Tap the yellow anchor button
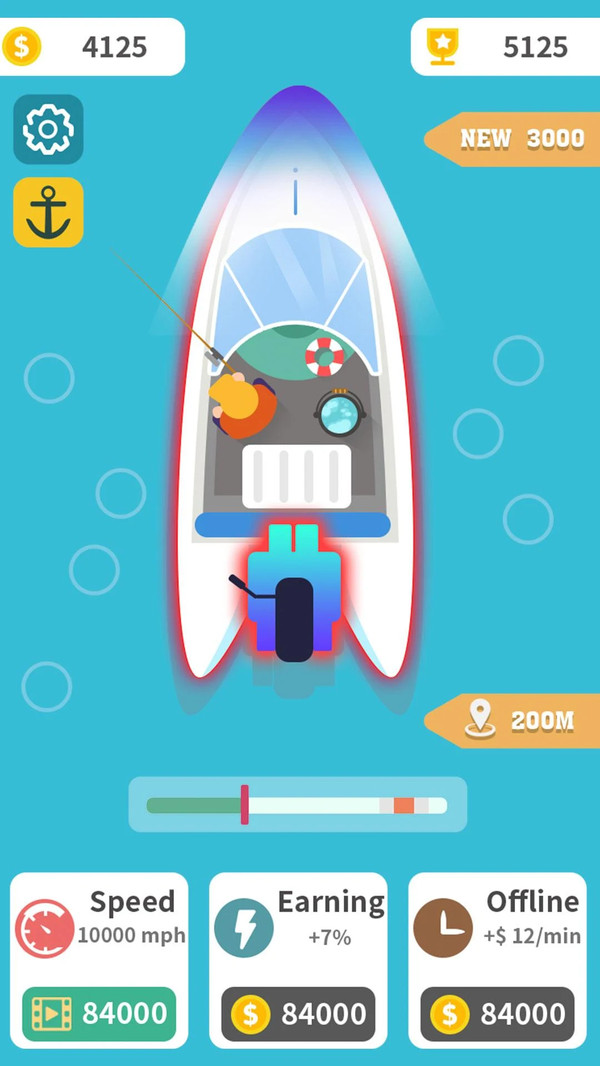 (48, 212)
